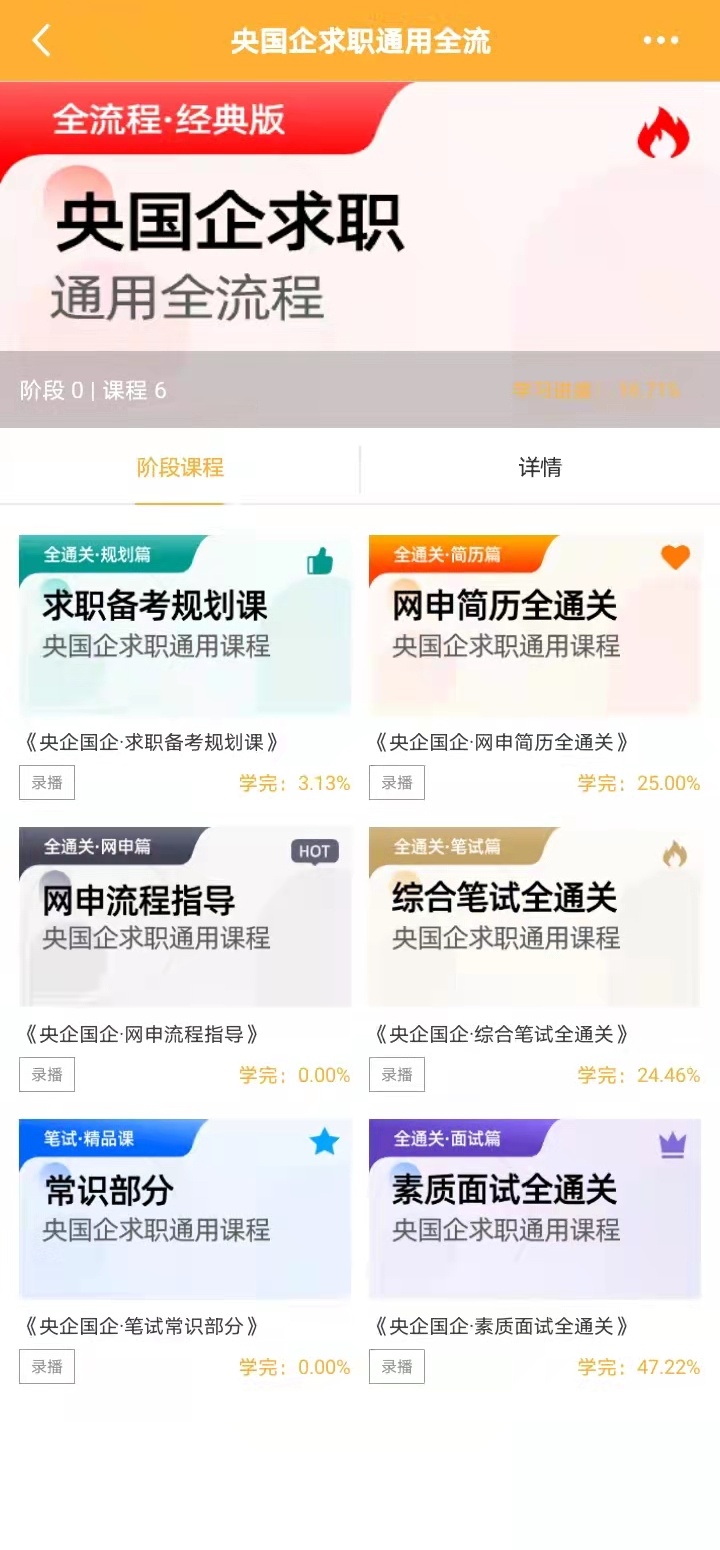
Task: Open the 常识部分 course thumbnail
Action: click(x=185, y=1209)
